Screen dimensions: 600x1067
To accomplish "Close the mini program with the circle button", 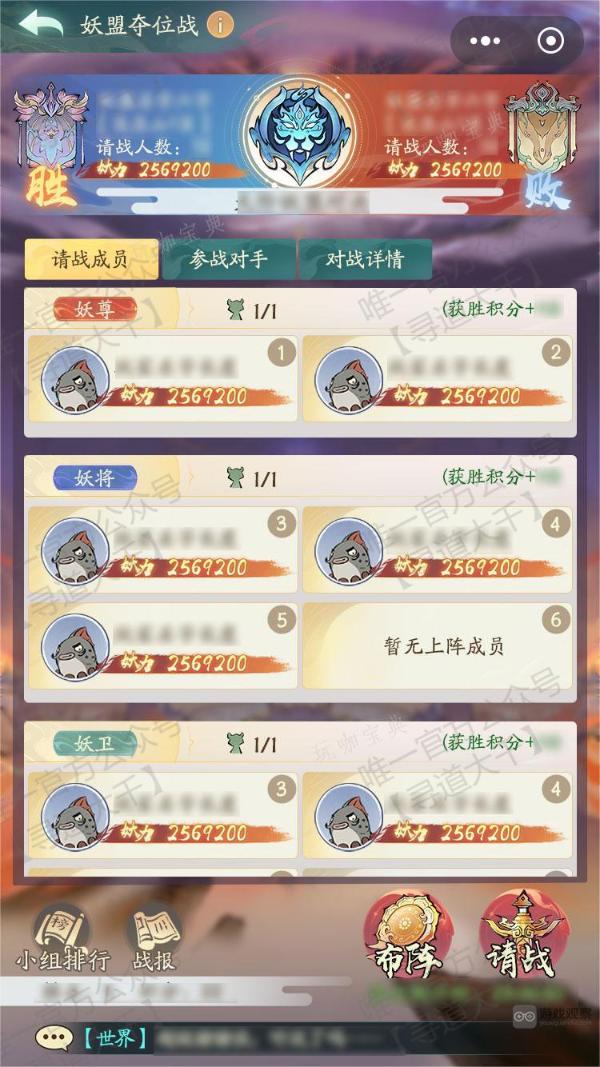I will (x=549, y=41).
